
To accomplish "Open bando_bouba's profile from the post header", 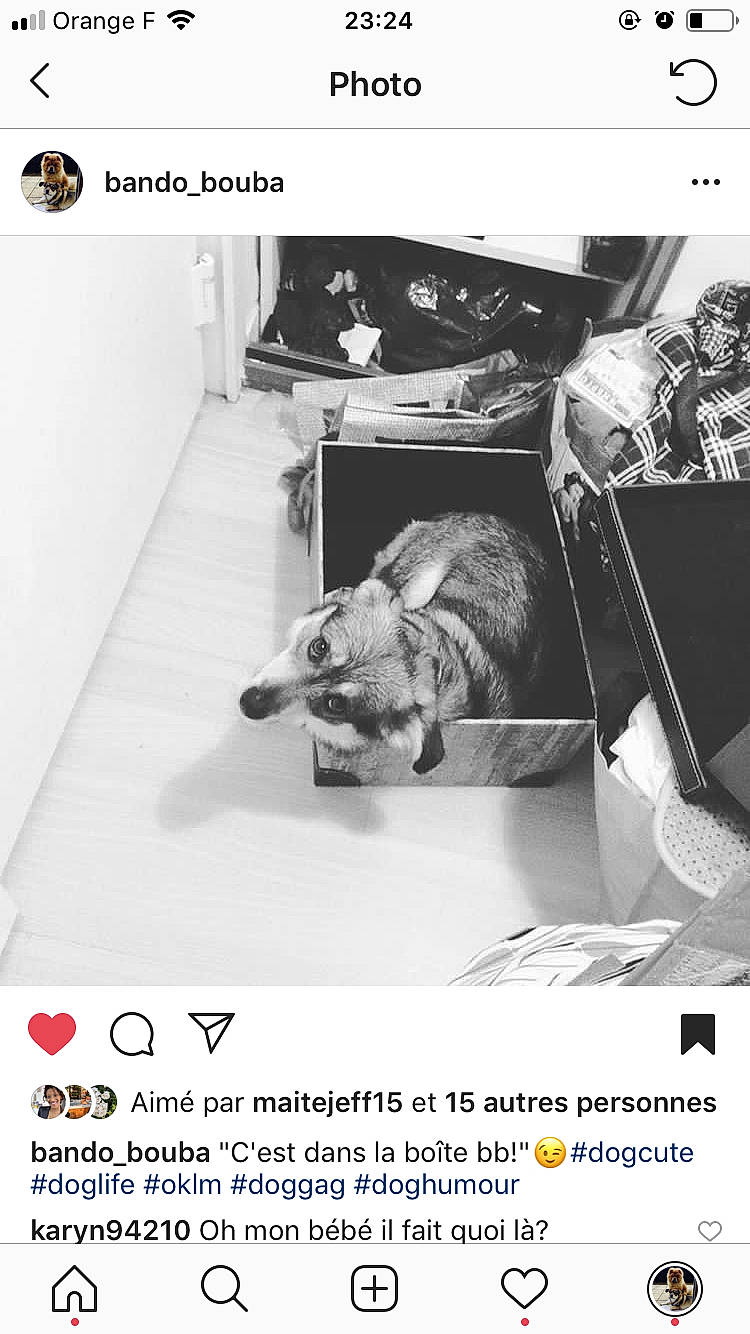I will point(194,182).
